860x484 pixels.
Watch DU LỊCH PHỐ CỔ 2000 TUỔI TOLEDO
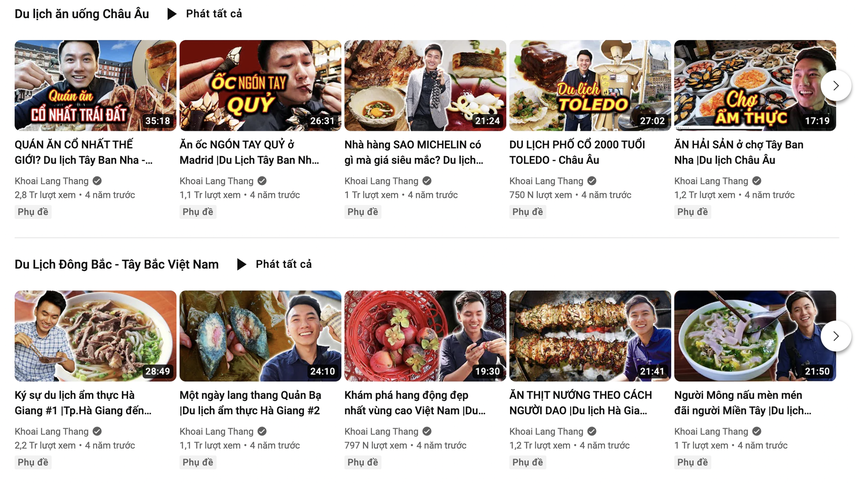click(x=590, y=85)
